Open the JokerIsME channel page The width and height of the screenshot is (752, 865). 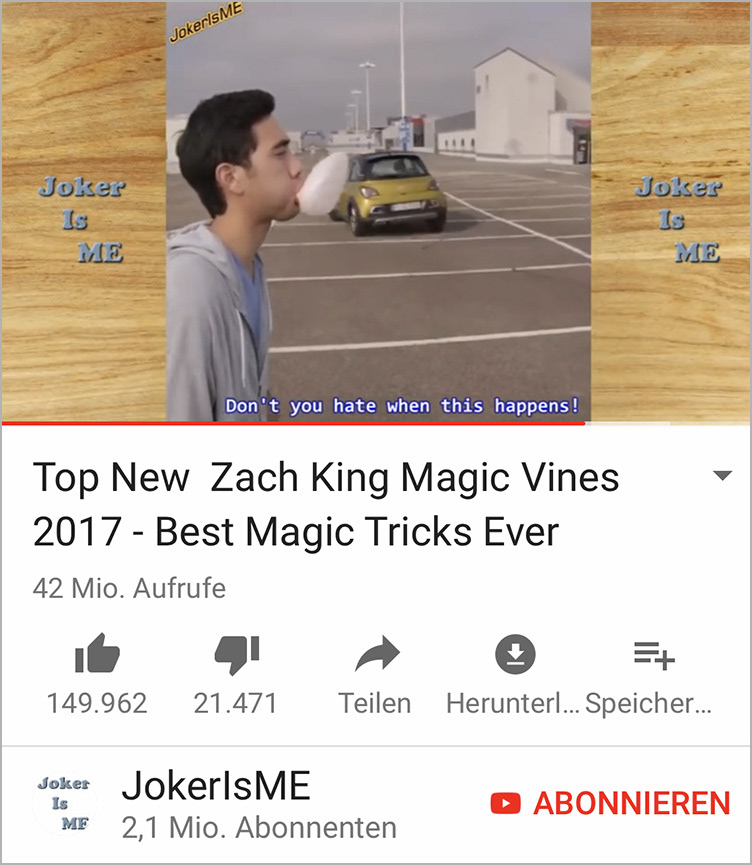click(x=216, y=787)
